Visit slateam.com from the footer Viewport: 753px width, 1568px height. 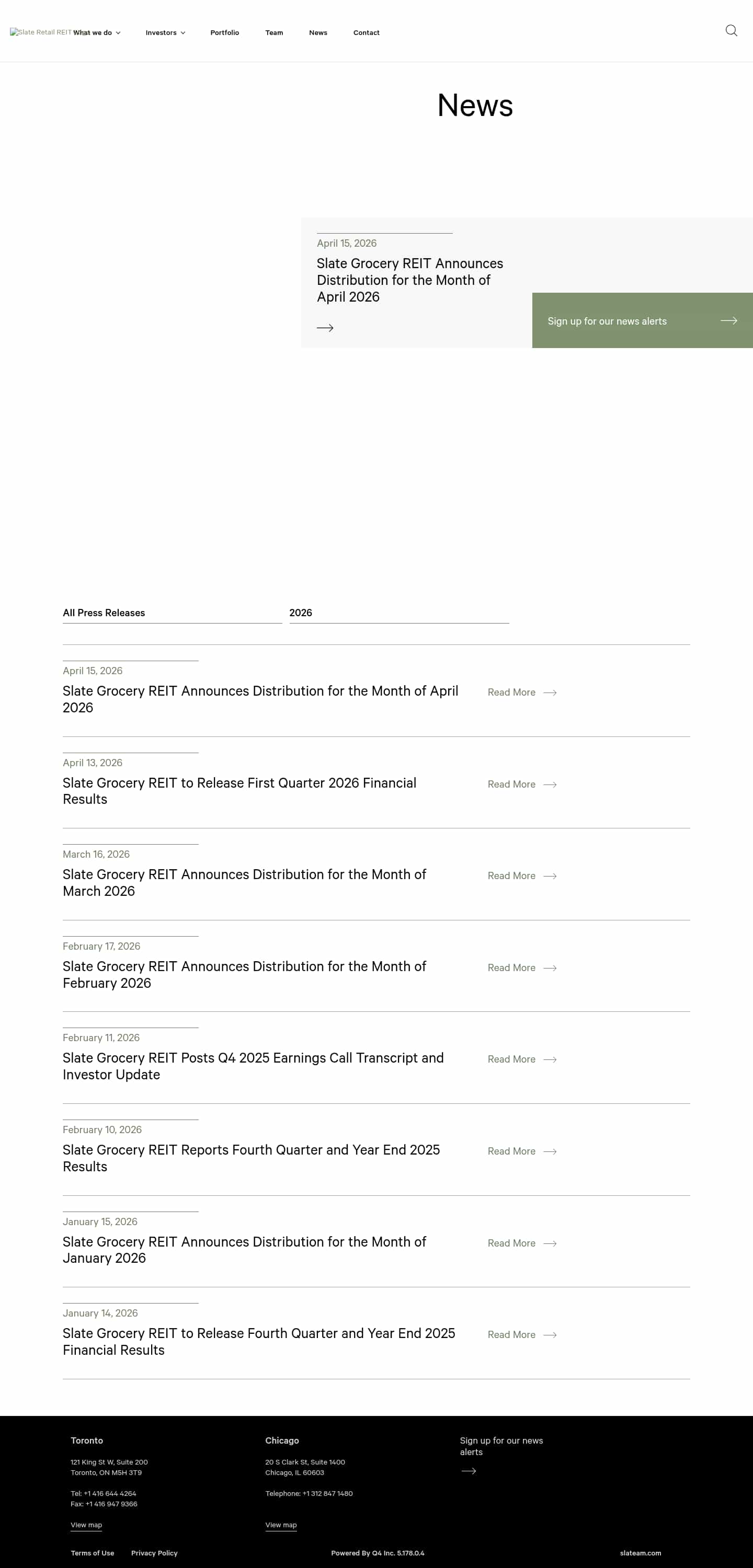pyautogui.click(x=640, y=1553)
